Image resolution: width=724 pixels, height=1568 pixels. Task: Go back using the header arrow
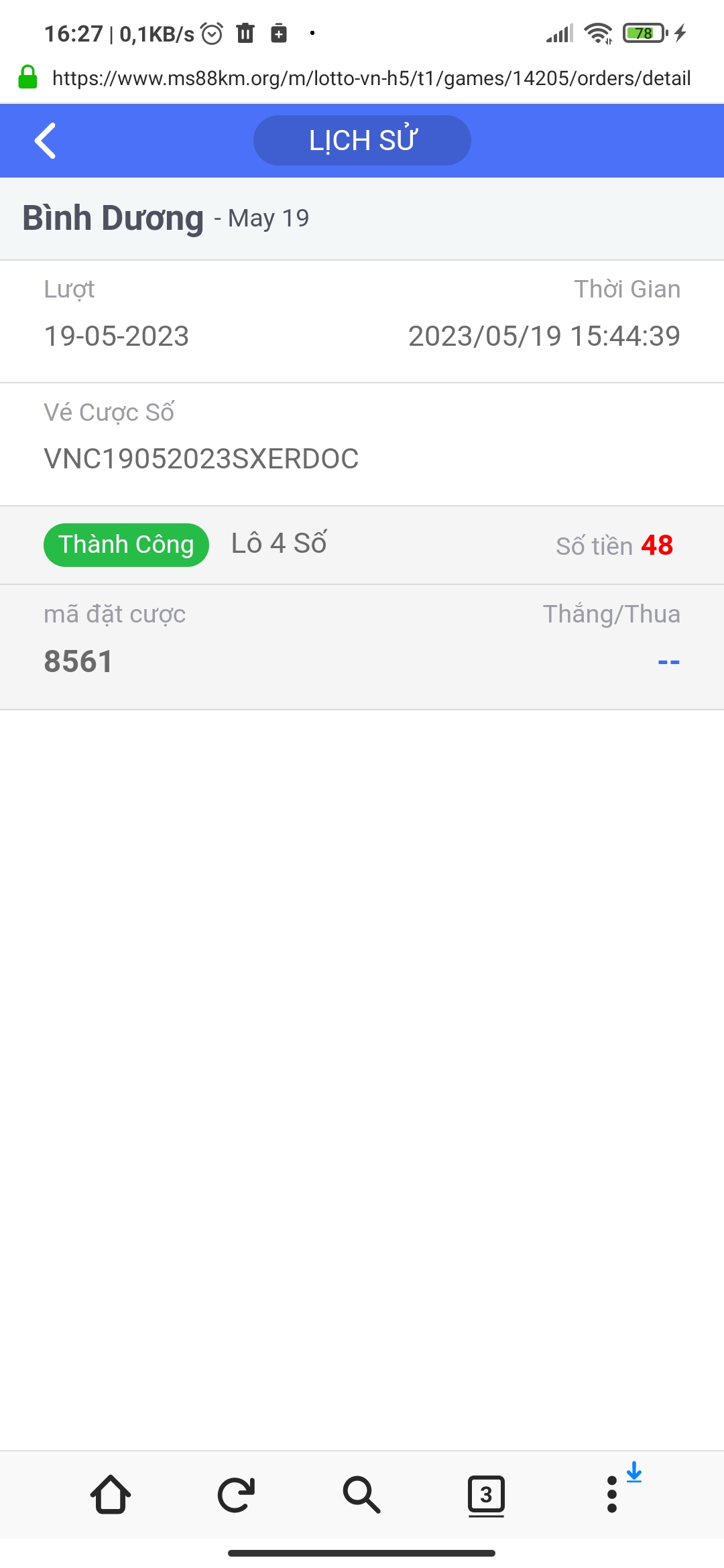click(45, 141)
